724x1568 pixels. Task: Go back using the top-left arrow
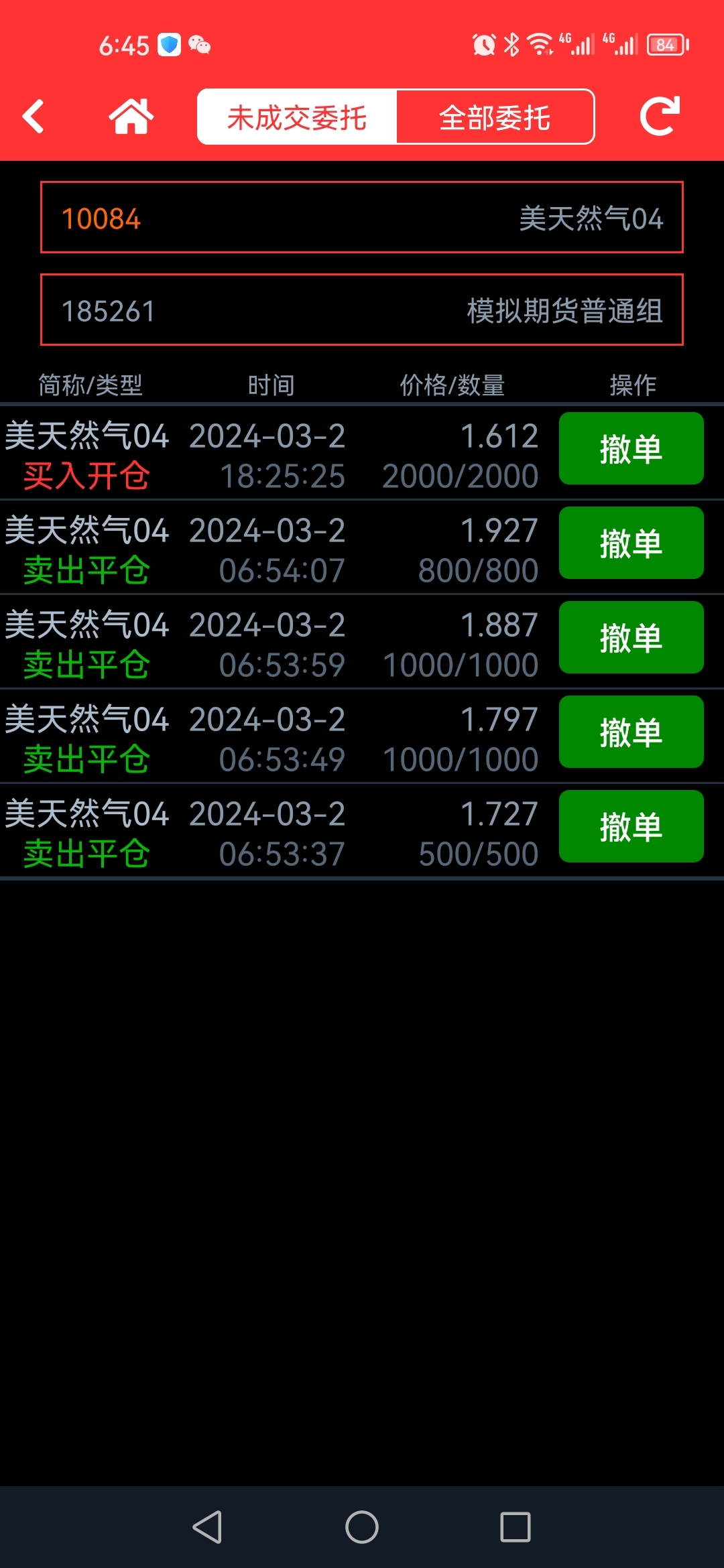click(34, 117)
